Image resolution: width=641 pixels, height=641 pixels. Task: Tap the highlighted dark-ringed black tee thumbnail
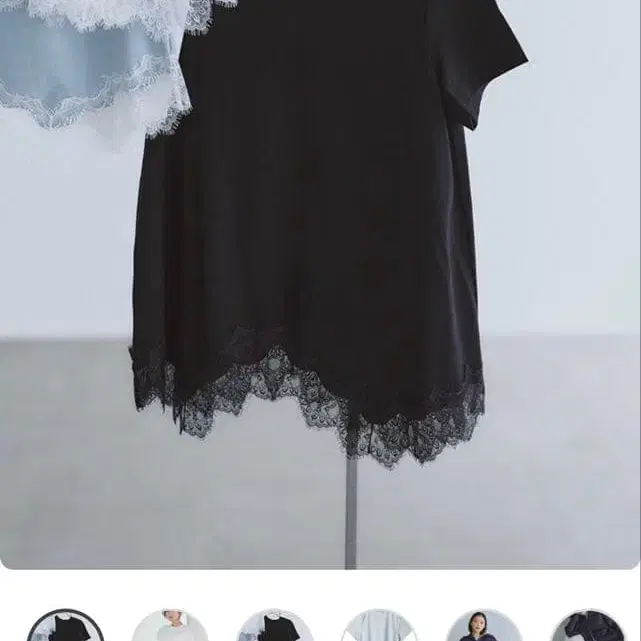tap(65, 625)
